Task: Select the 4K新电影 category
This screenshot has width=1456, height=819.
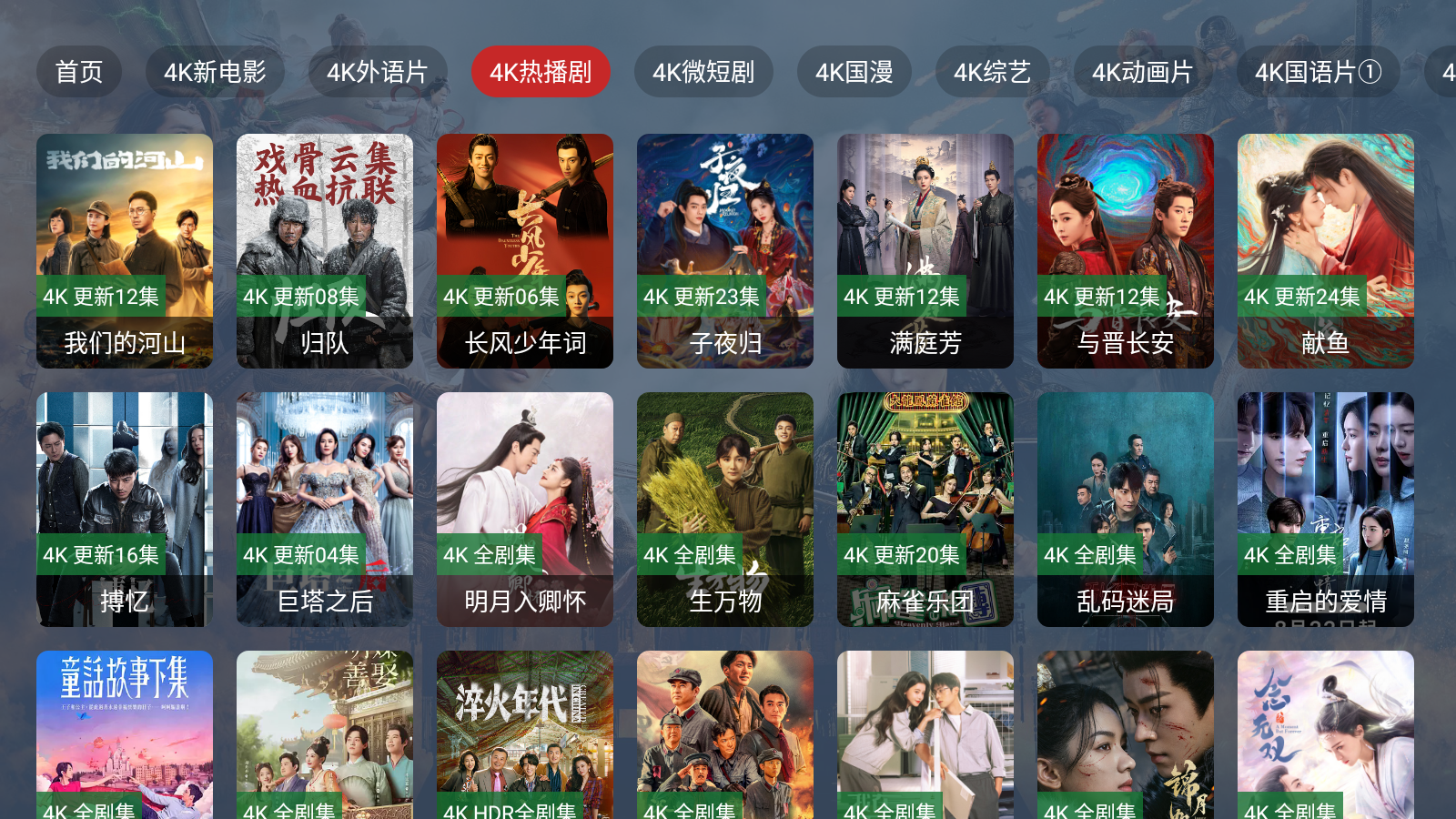Action: (215, 72)
